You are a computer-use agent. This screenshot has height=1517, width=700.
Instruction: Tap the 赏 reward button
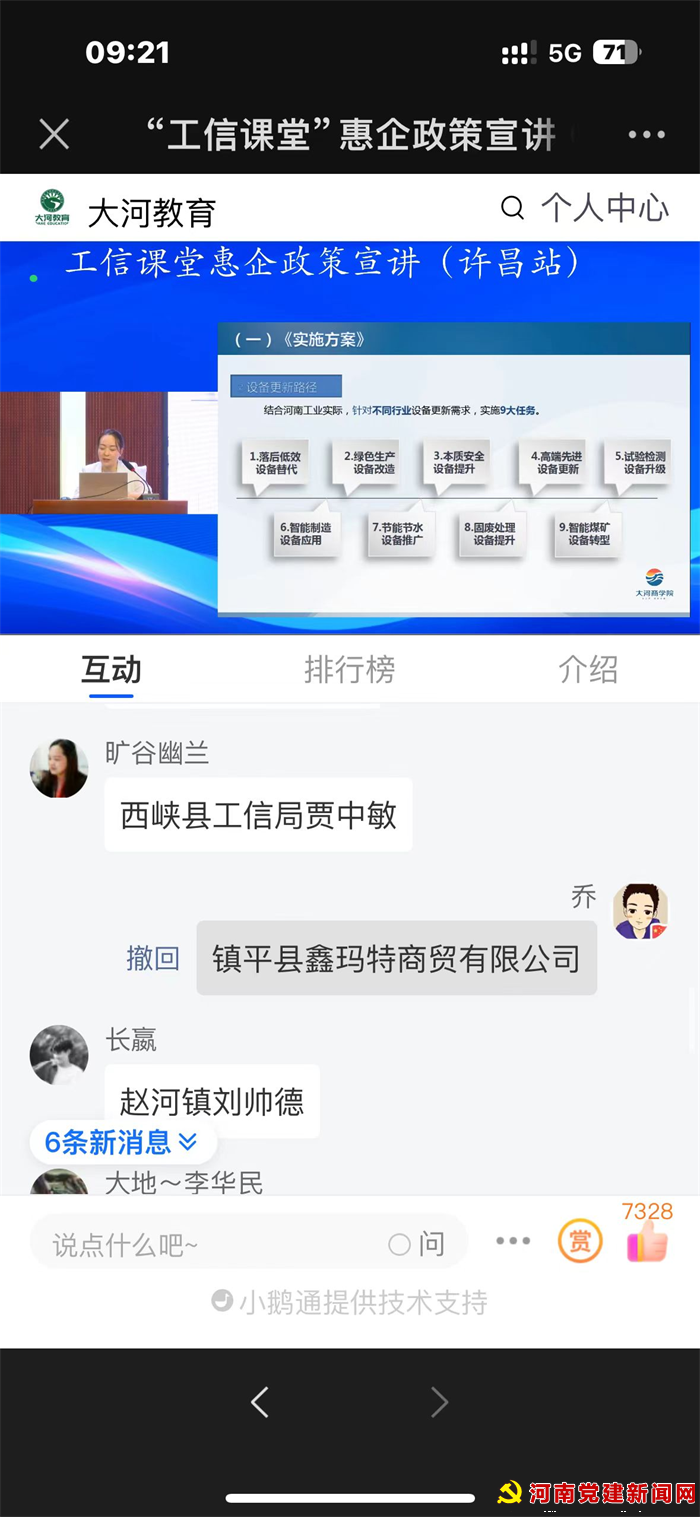point(579,1242)
